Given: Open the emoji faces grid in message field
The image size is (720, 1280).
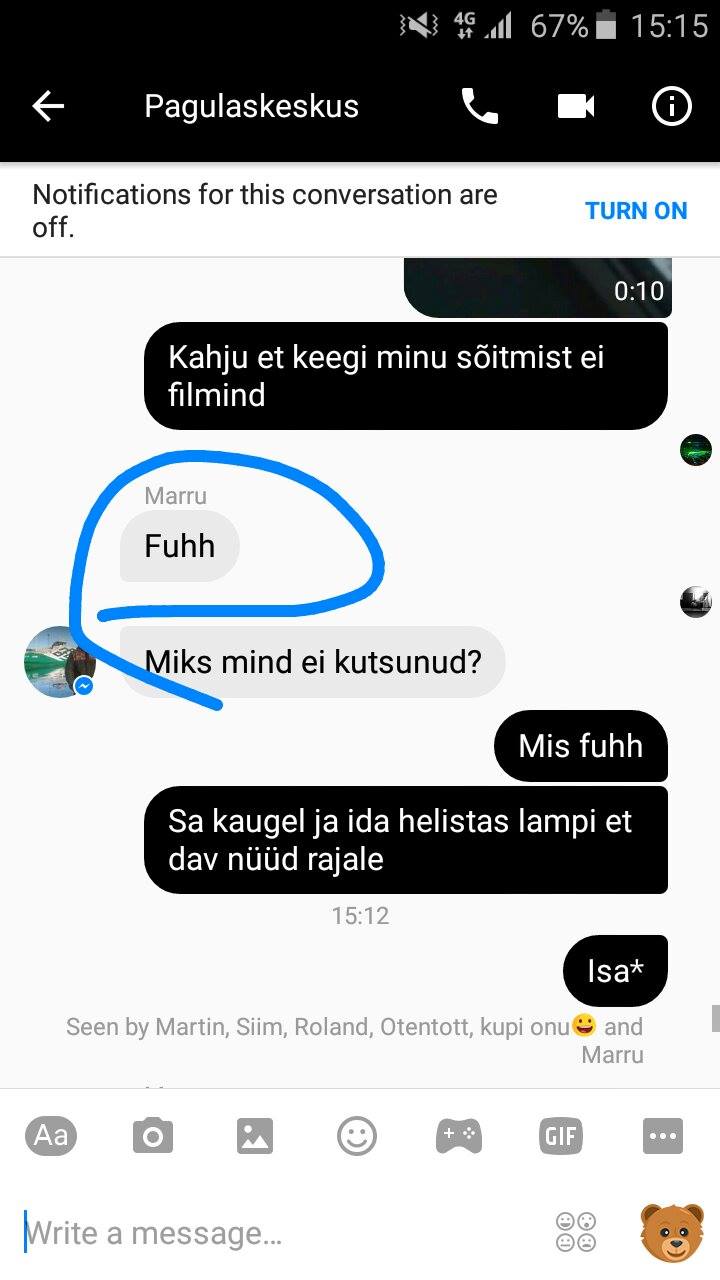Looking at the screenshot, I should [576, 1233].
